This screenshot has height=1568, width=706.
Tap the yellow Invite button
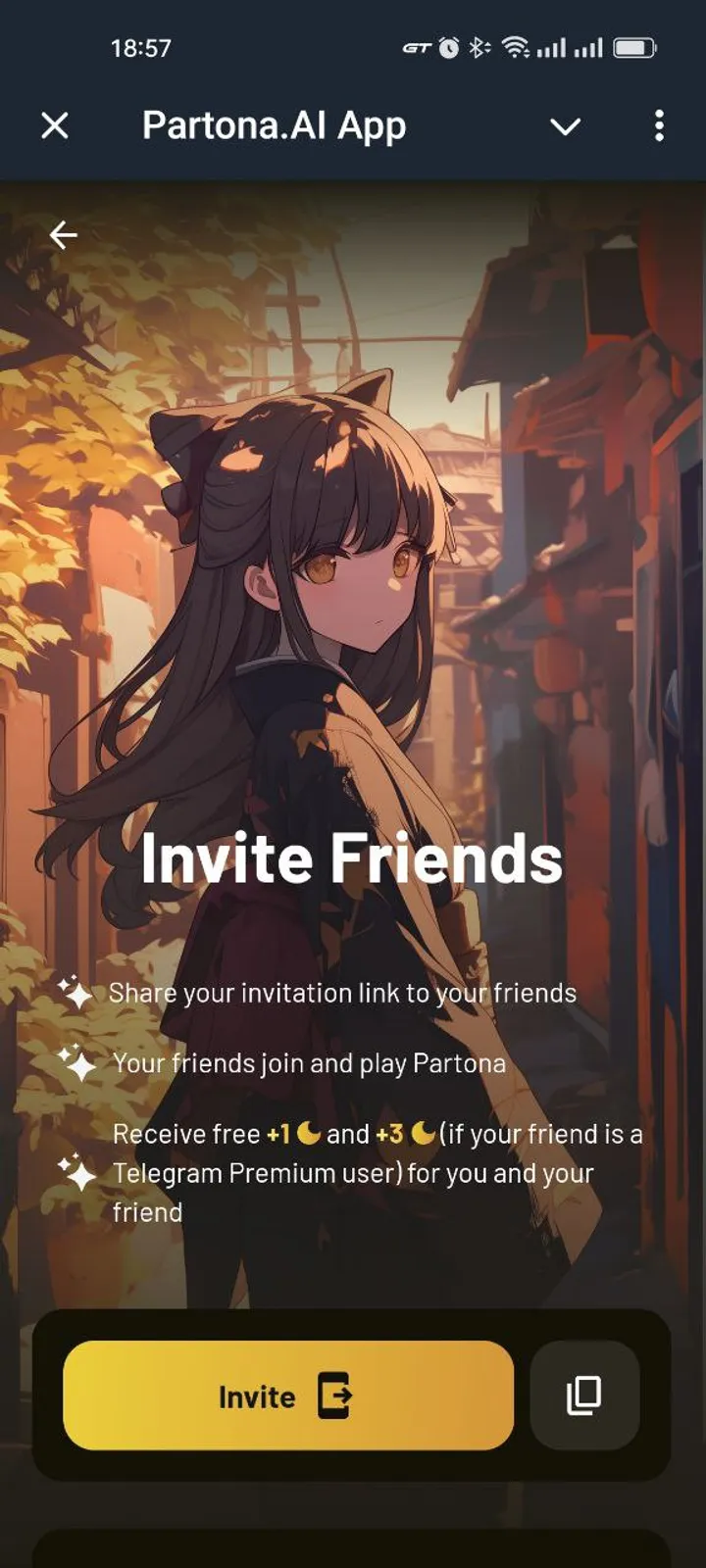[287, 1396]
